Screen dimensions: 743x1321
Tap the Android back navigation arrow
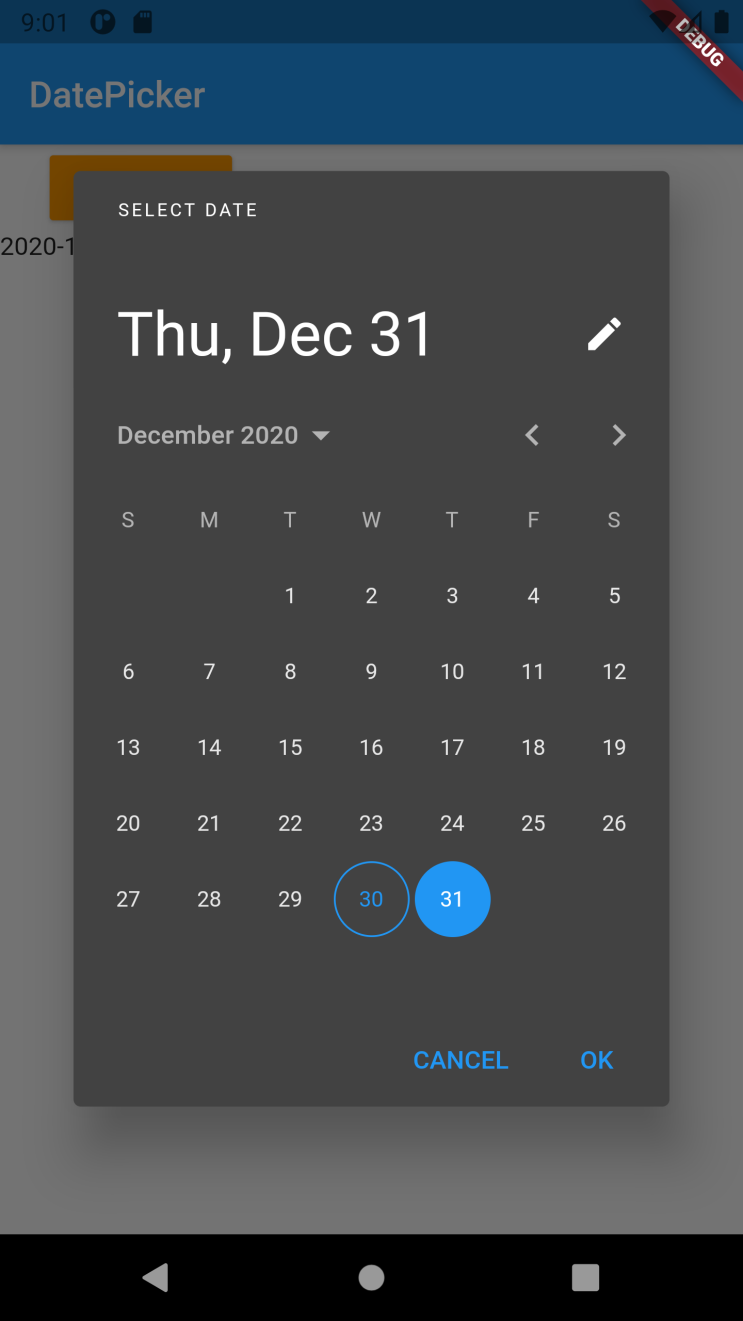point(155,1277)
